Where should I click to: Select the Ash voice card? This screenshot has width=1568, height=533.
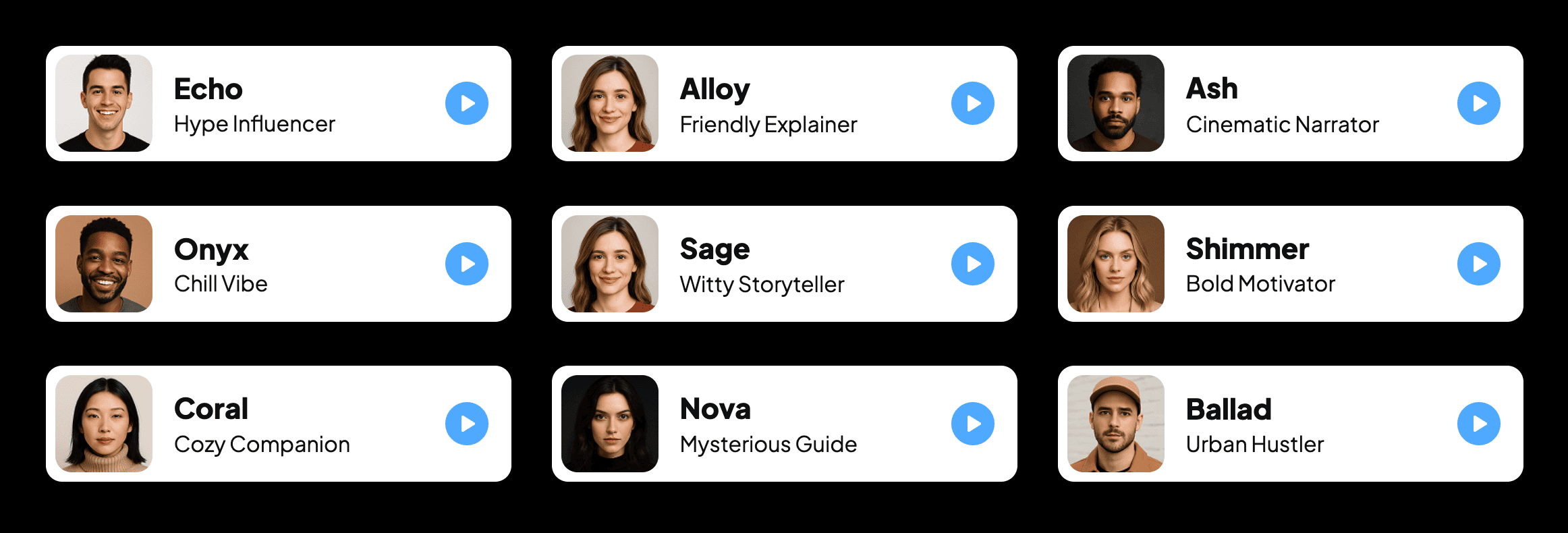(1282, 105)
